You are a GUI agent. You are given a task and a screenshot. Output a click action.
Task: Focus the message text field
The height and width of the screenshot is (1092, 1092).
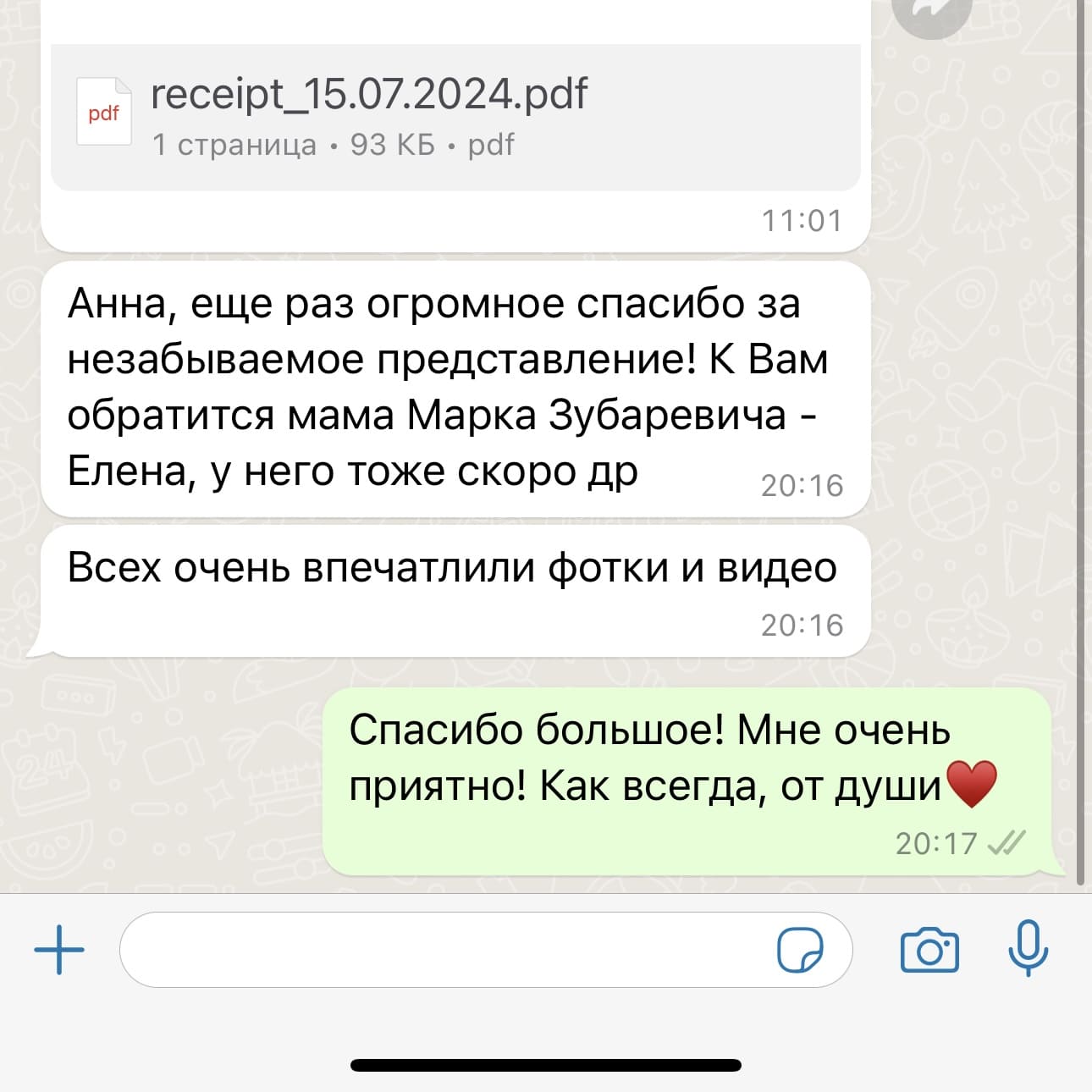440,950
